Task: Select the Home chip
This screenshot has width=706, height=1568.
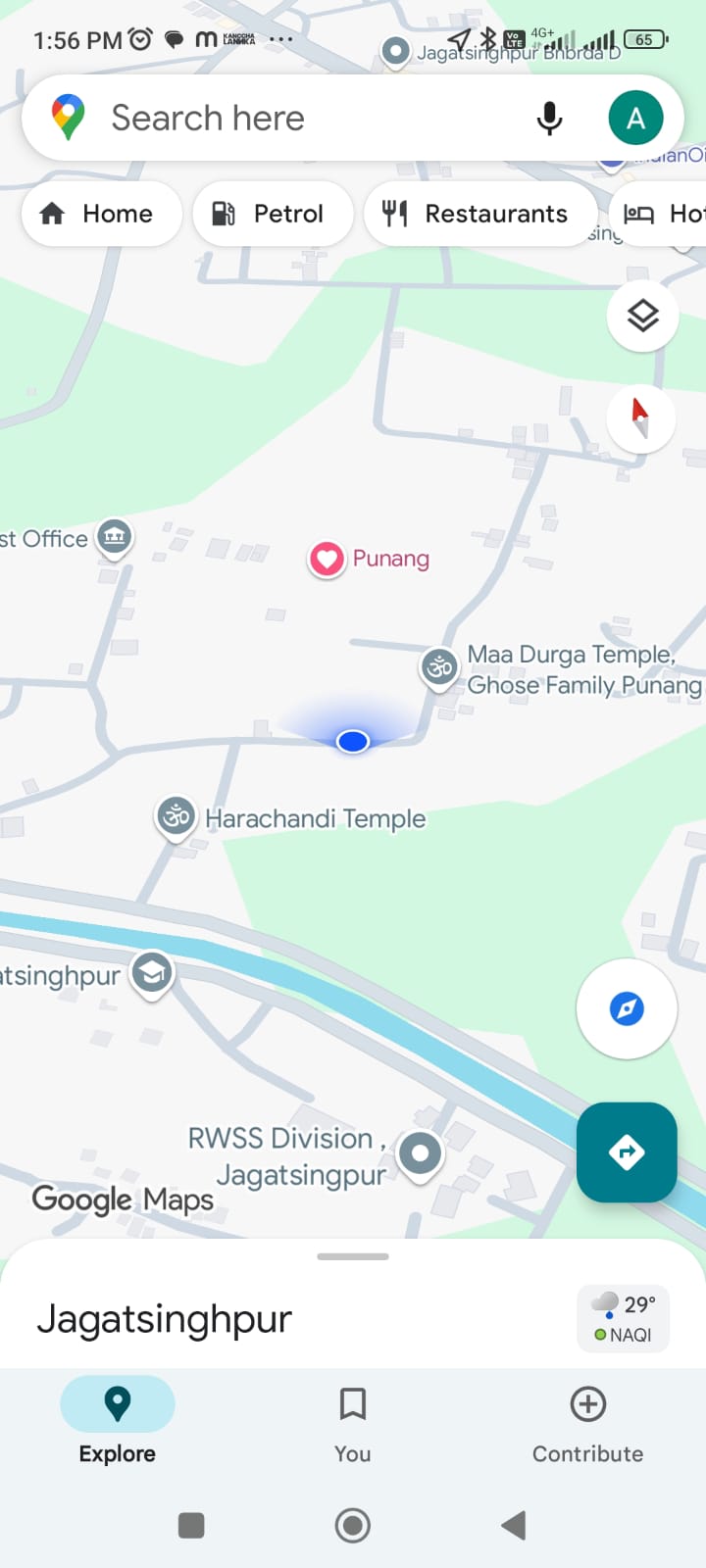Action: point(101,214)
